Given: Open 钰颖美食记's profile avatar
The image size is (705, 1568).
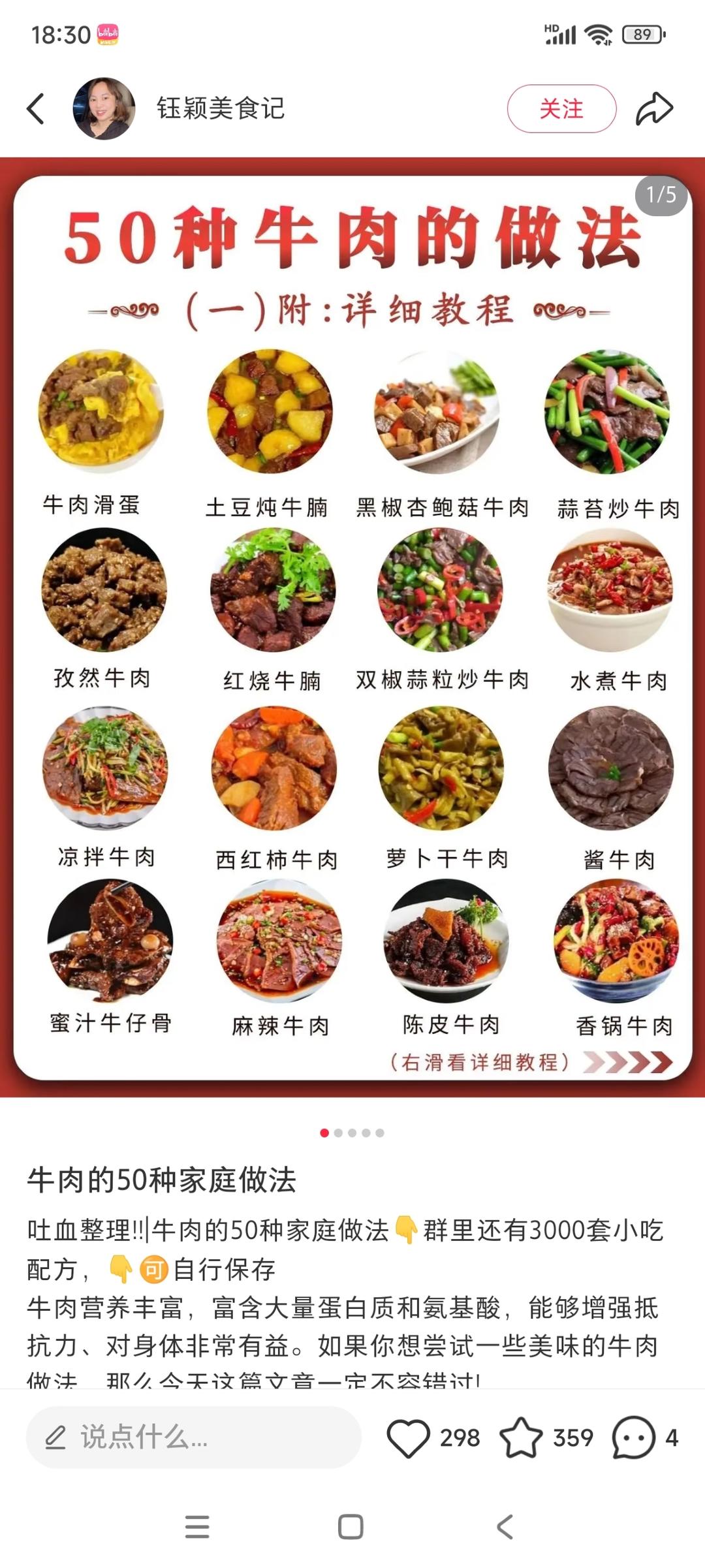Looking at the screenshot, I should [104, 108].
